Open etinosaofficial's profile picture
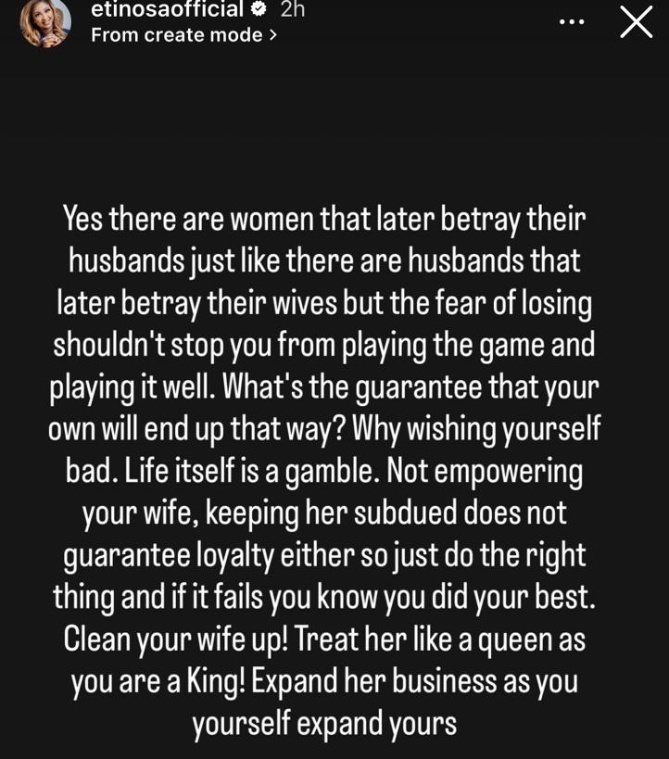This screenshot has width=669, height=759. tap(46, 22)
